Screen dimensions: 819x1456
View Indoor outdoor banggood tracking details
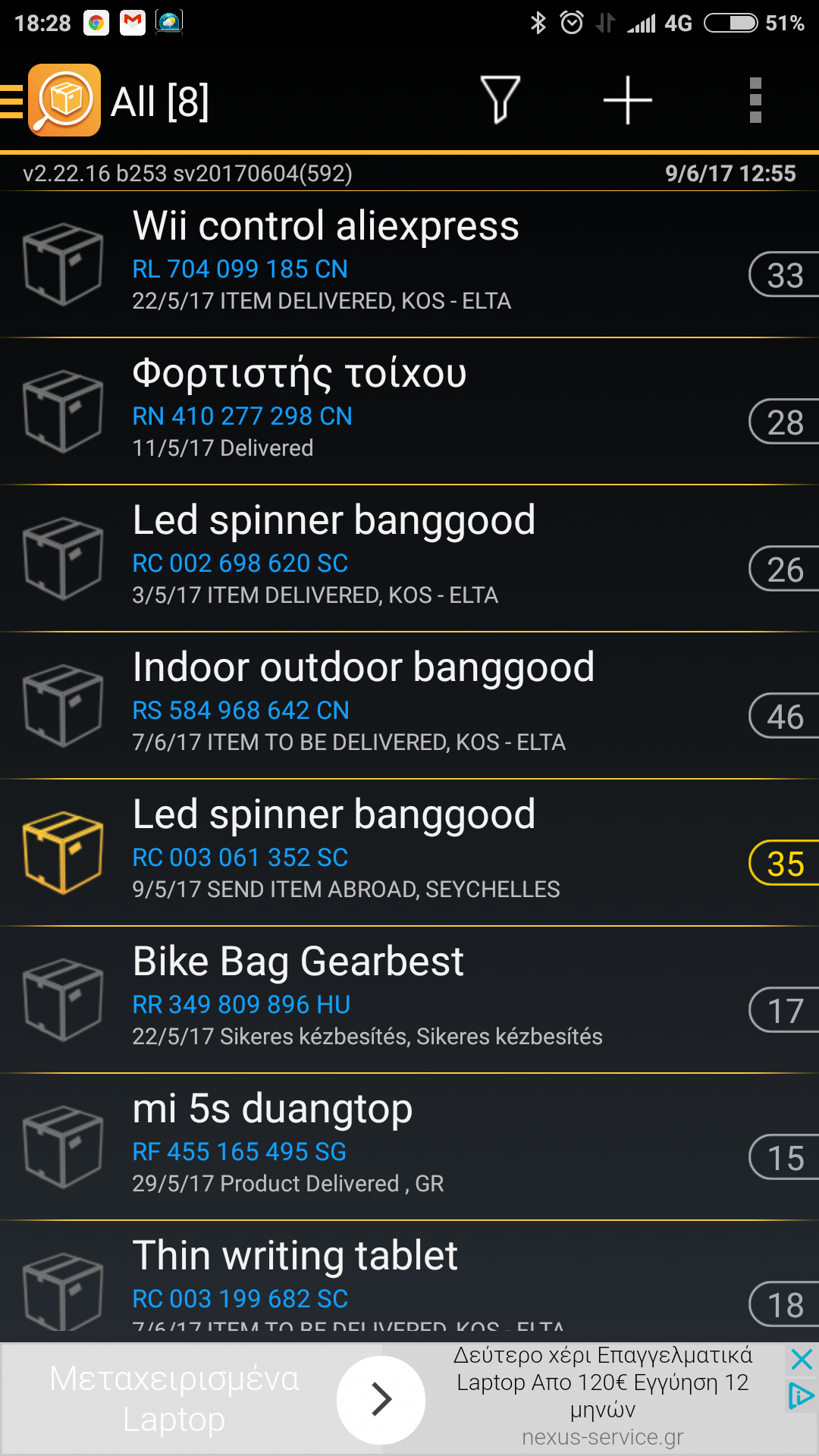tap(409, 705)
